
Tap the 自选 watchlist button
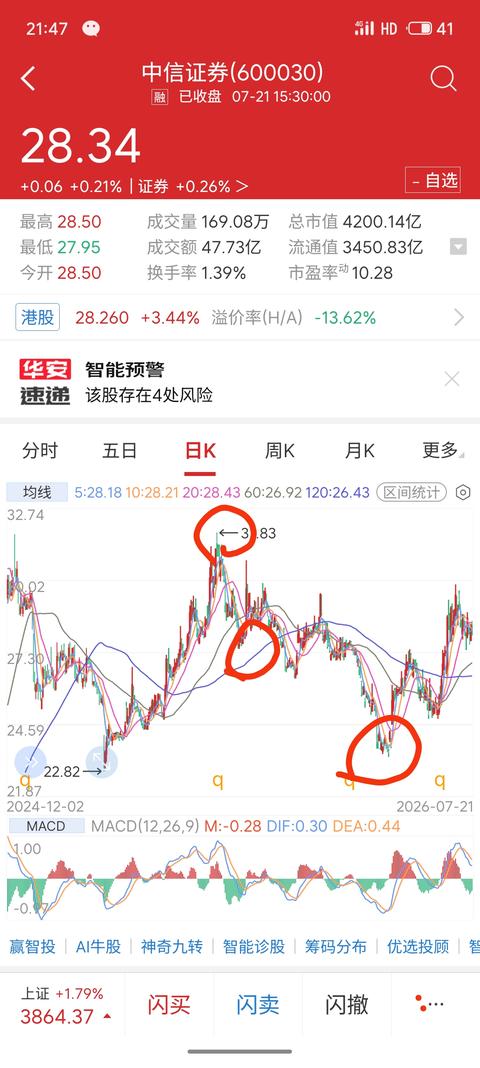point(433,180)
